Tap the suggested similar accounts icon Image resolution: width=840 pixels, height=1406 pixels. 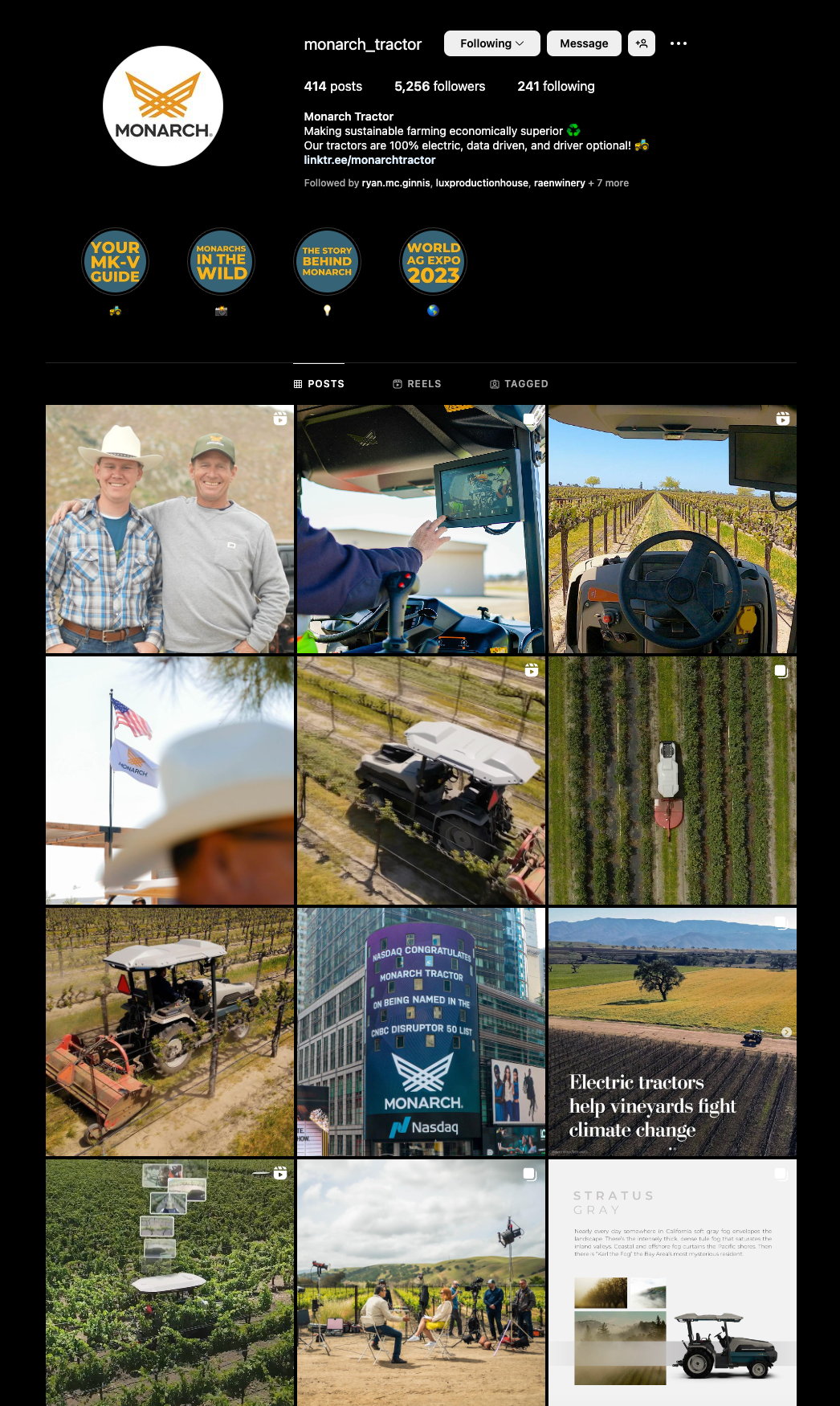[x=642, y=43]
